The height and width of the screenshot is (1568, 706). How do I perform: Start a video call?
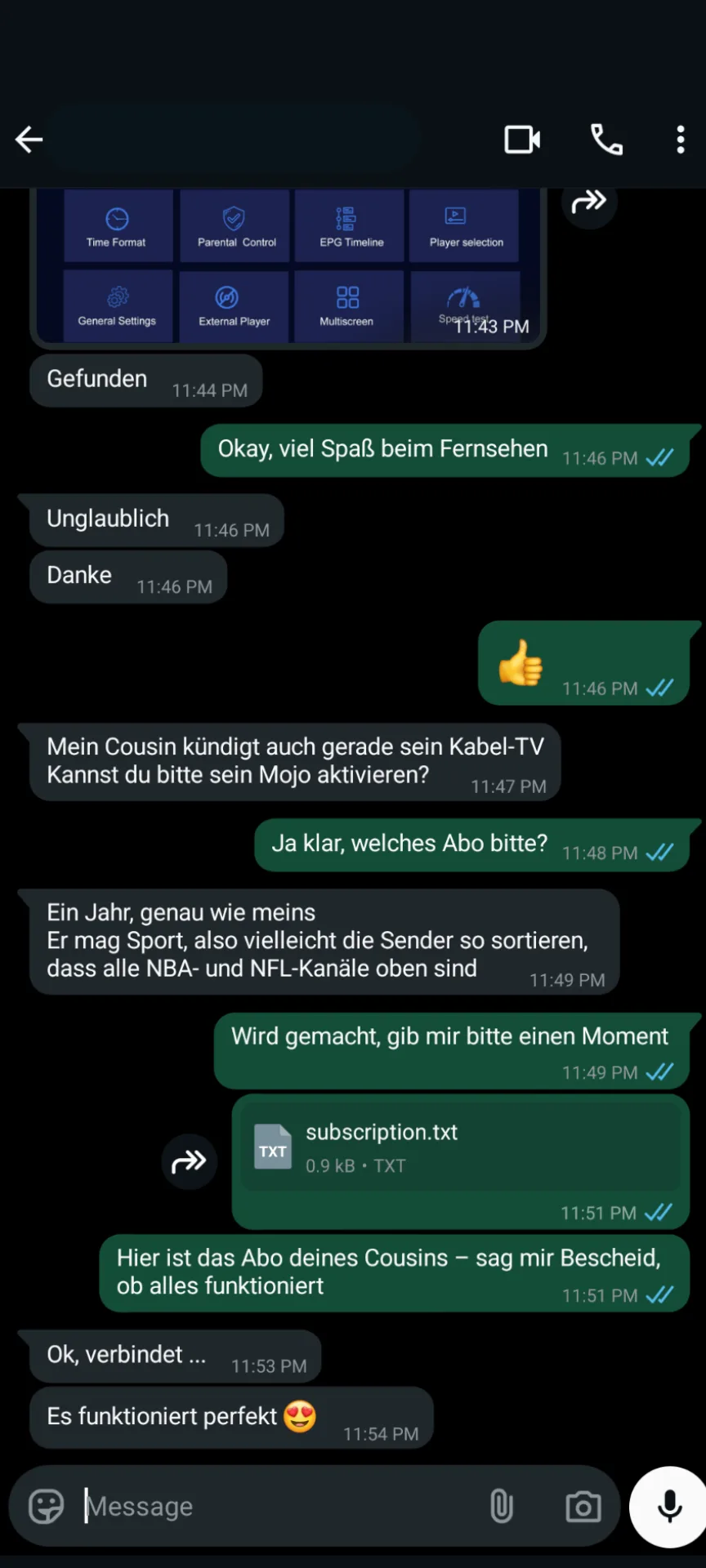tap(522, 140)
